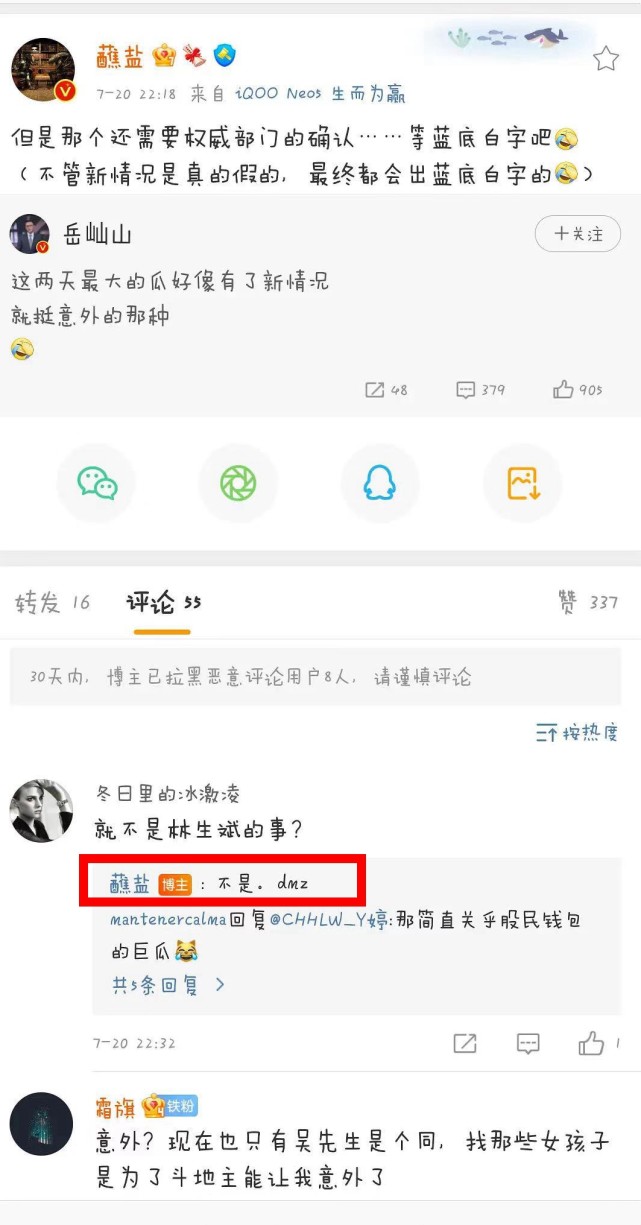Open 岳屾山's profile avatar

pyautogui.click(x=30, y=234)
